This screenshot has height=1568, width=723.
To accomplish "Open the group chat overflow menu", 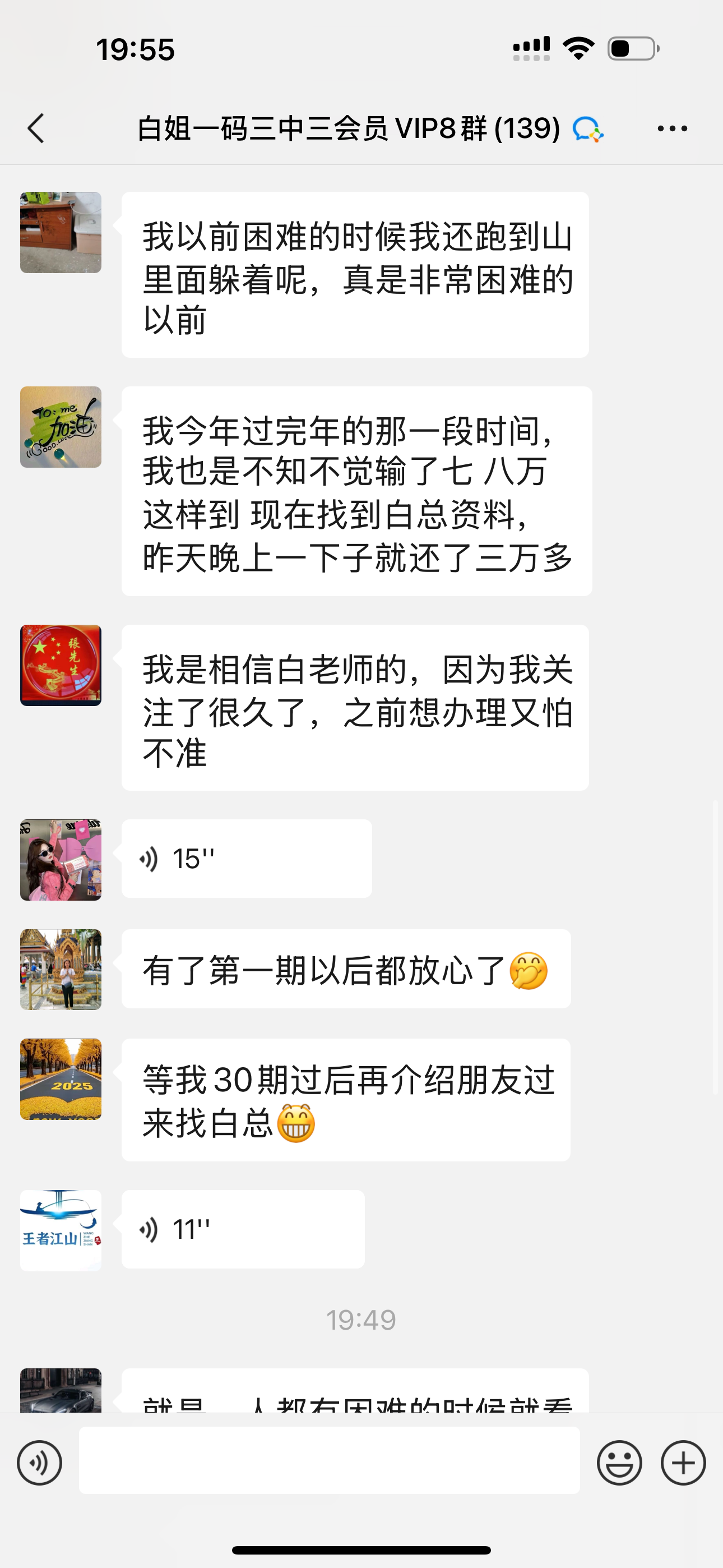I will point(672,128).
